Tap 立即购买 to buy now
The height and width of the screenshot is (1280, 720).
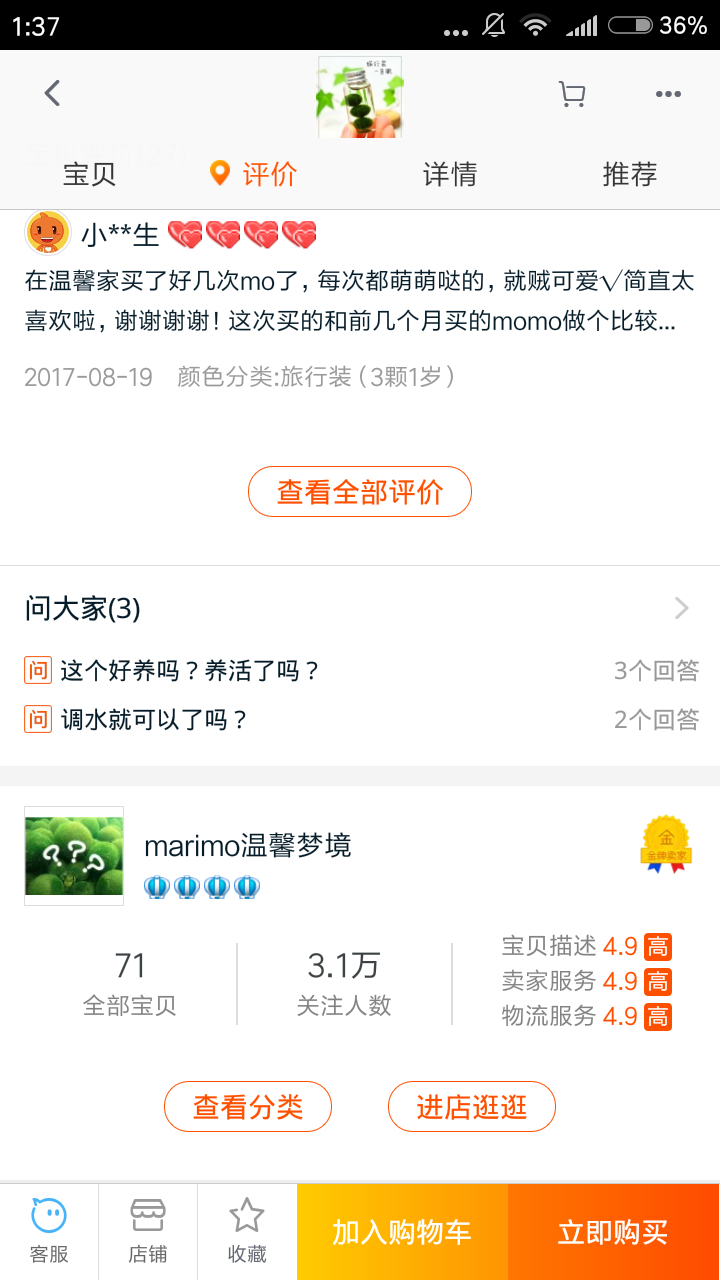tap(613, 1232)
